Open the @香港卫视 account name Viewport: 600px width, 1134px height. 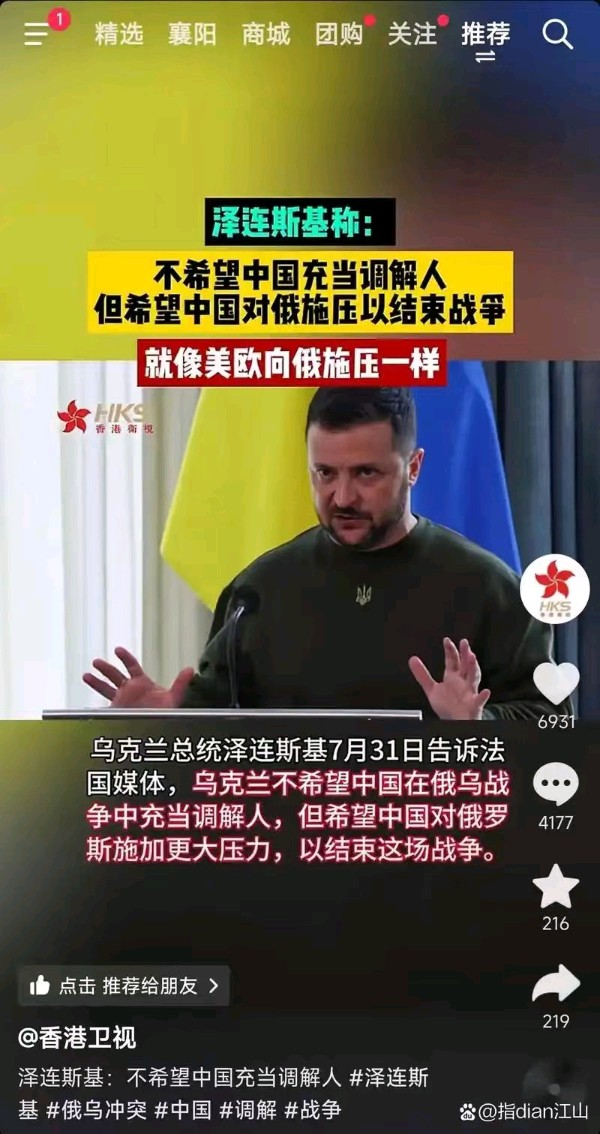[x=78, y=1037]
